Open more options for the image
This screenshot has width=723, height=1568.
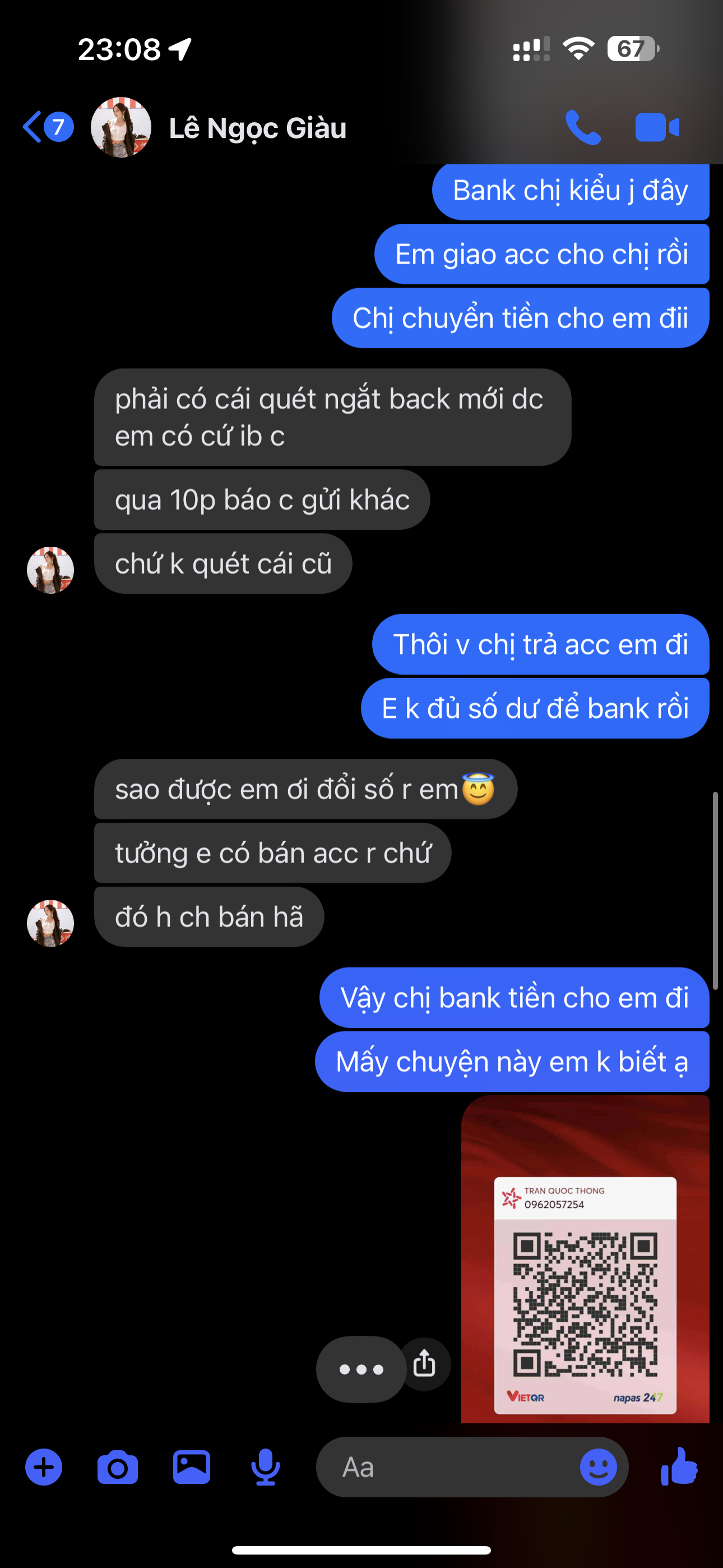coord(361,1369)
